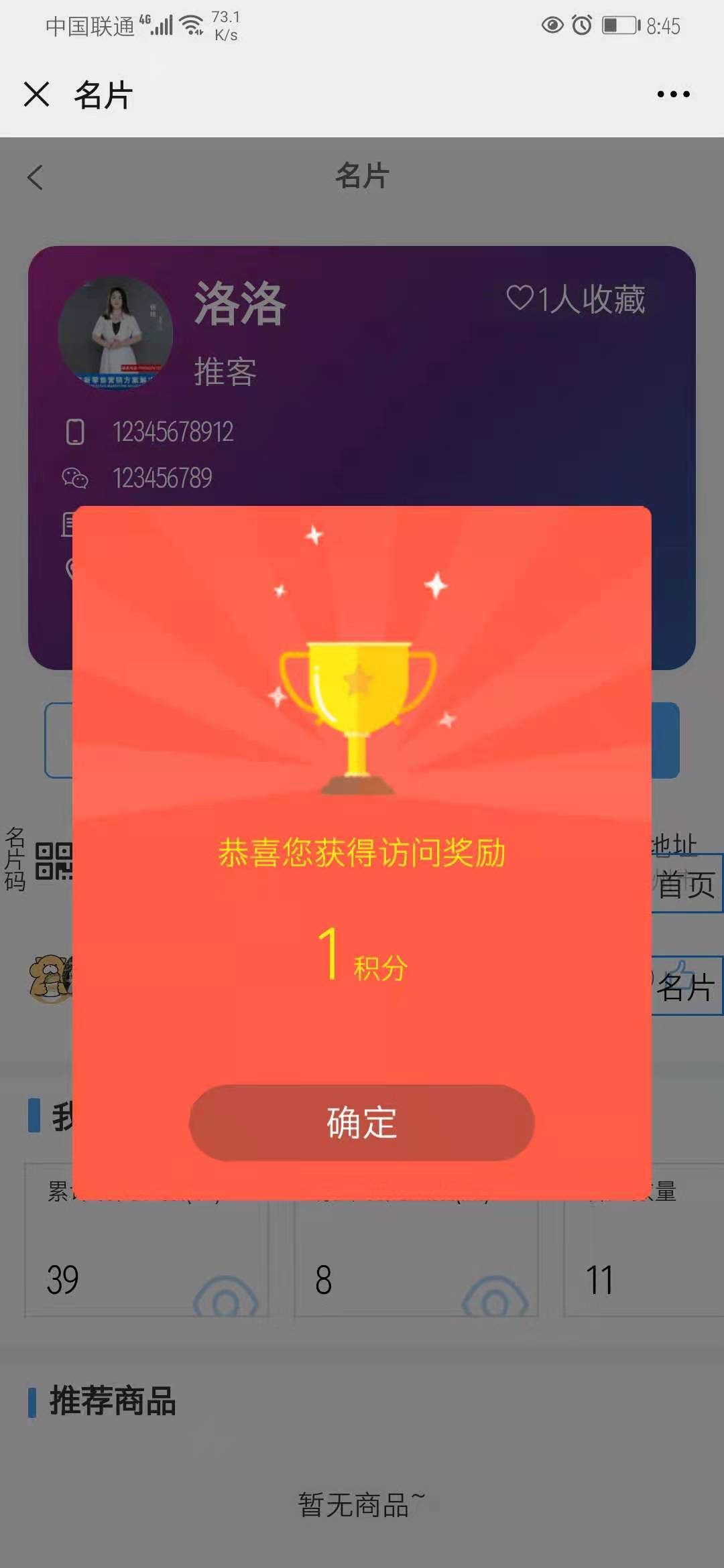Open the three-dot overflow menu
Image resolution: width=724 pixels, height=1568 pixels.
click(x=673, y=94)
